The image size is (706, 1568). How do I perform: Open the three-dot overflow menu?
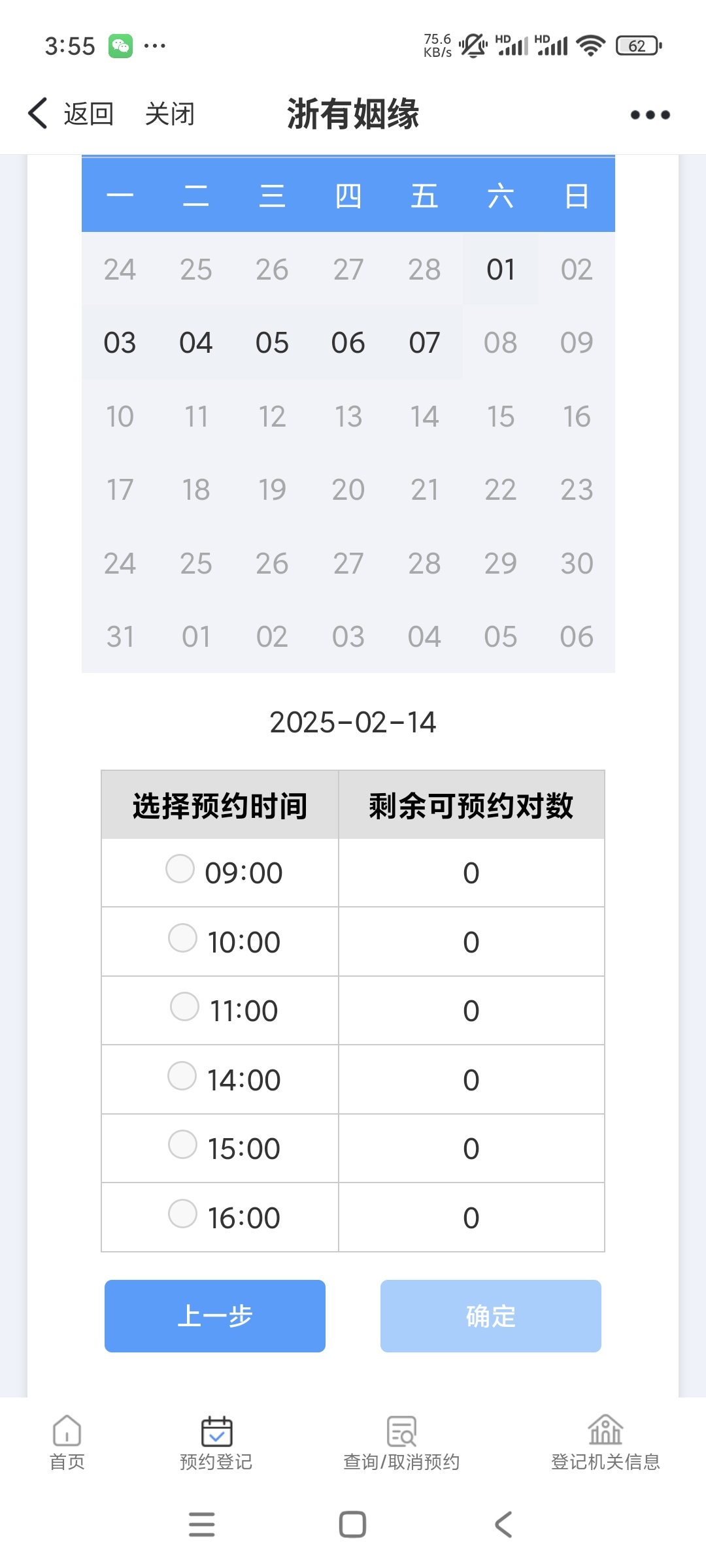pos(650,115)
